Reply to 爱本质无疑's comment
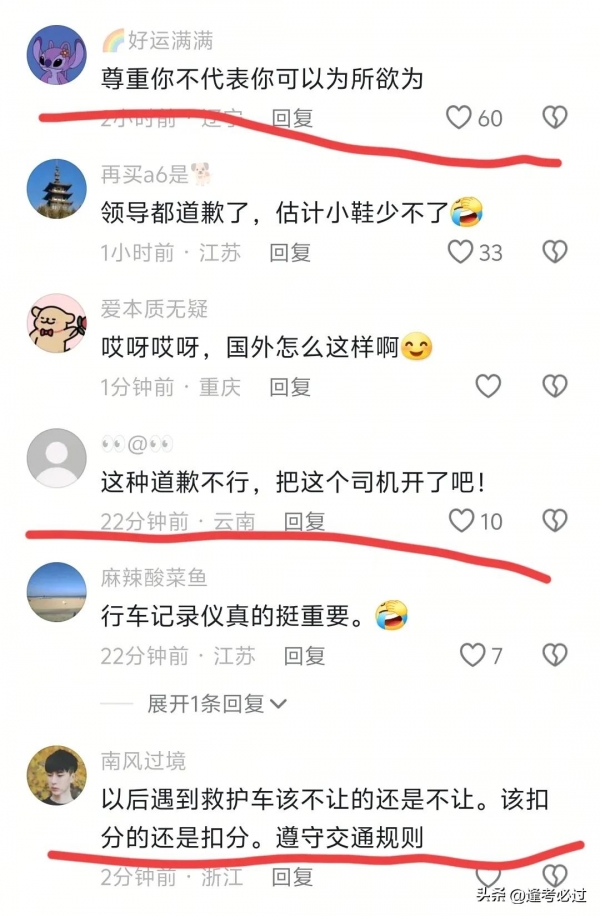Viewport: 600px width, 916px height. click(x=290, y=387)
